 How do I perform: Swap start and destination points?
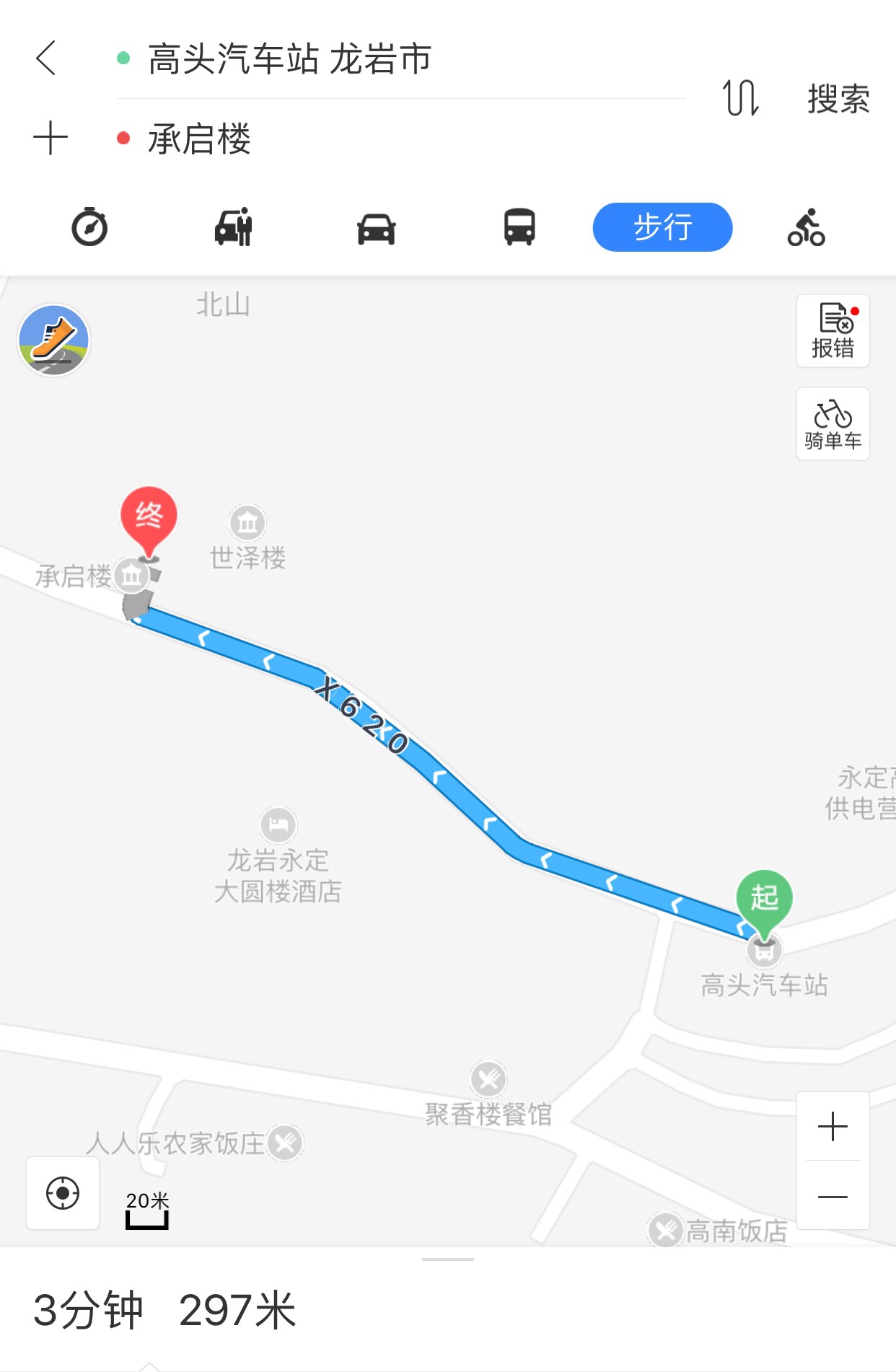[x=740, y=98]
